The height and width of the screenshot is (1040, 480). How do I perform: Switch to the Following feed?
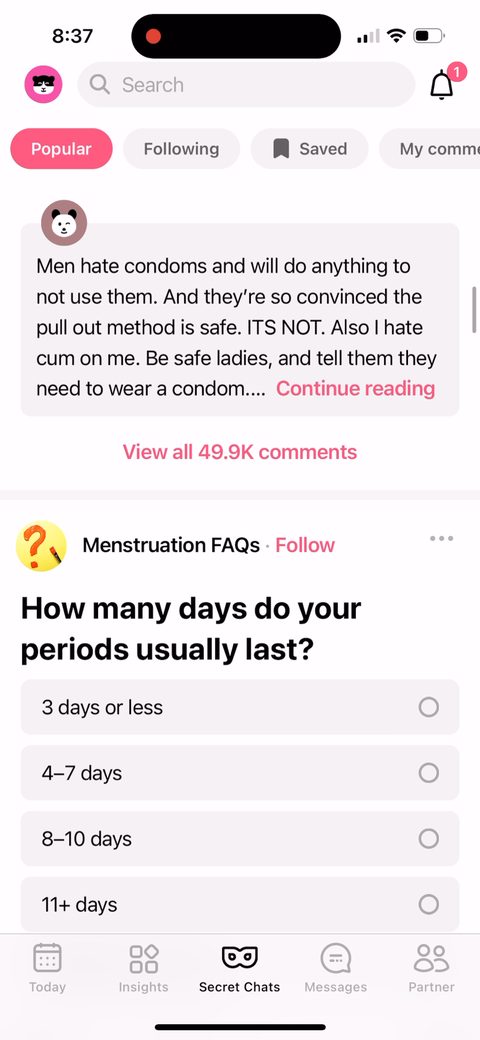tap(181, 149)
